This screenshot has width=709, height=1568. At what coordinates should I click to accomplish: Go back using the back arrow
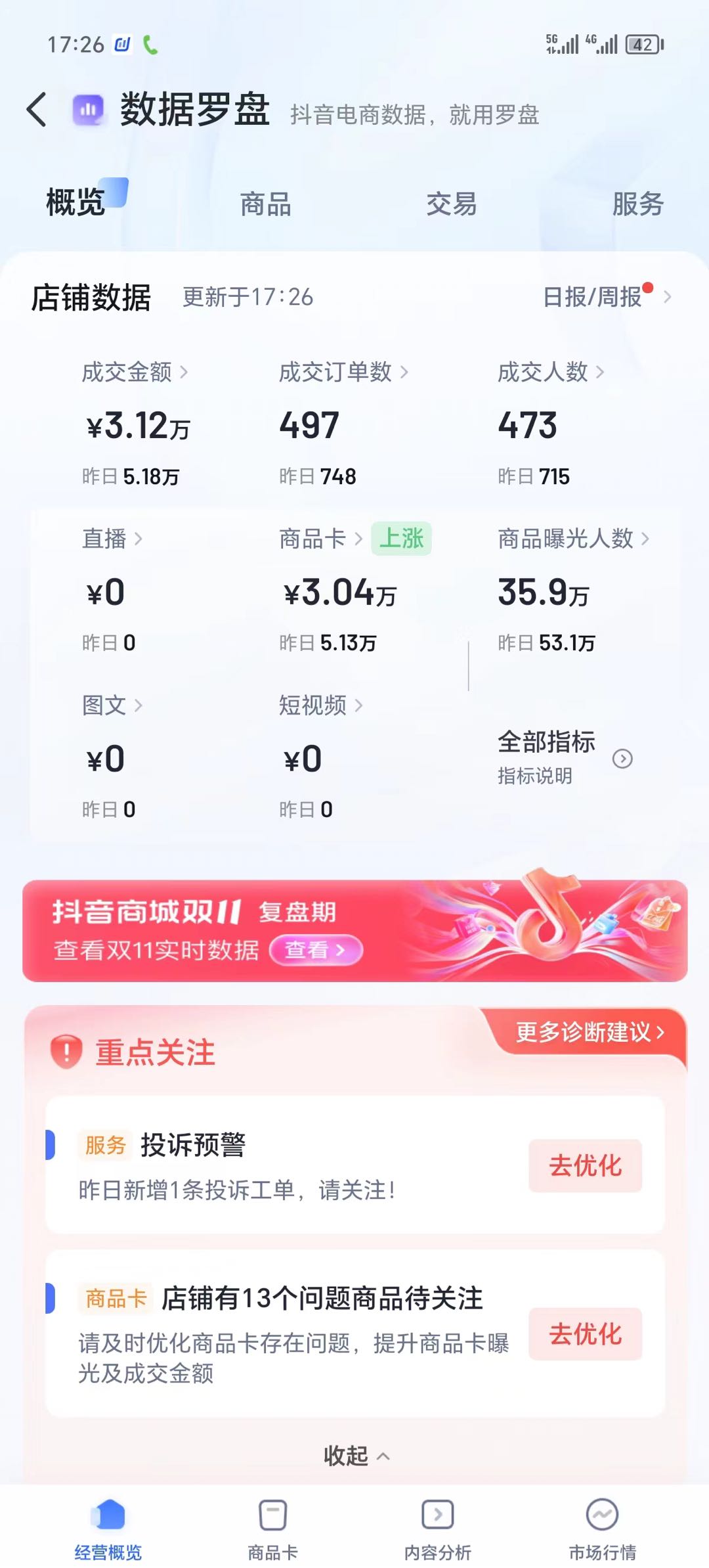pyautogui.click(x=37, y=109)
